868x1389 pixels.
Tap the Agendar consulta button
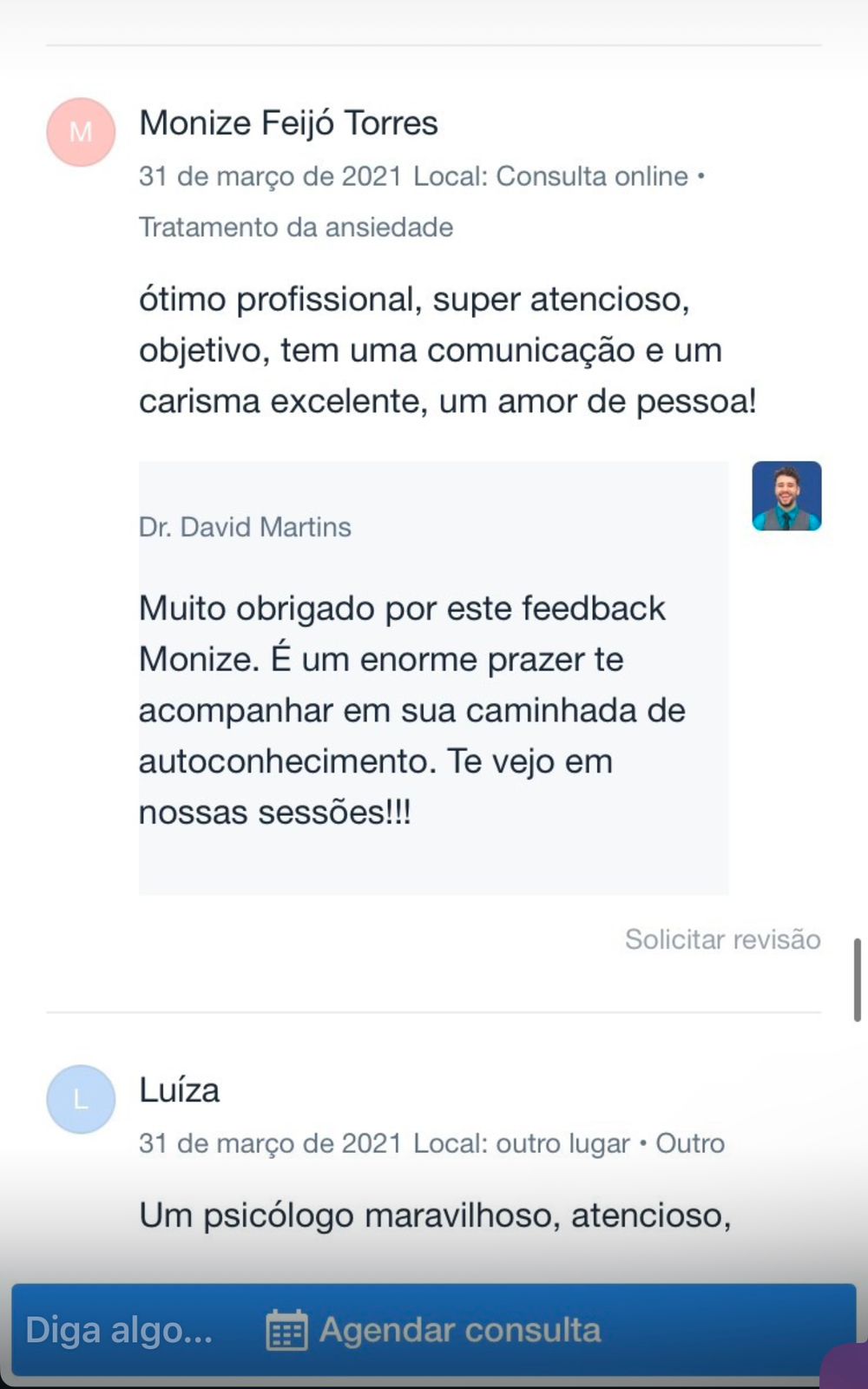[x=434, y=1330]
